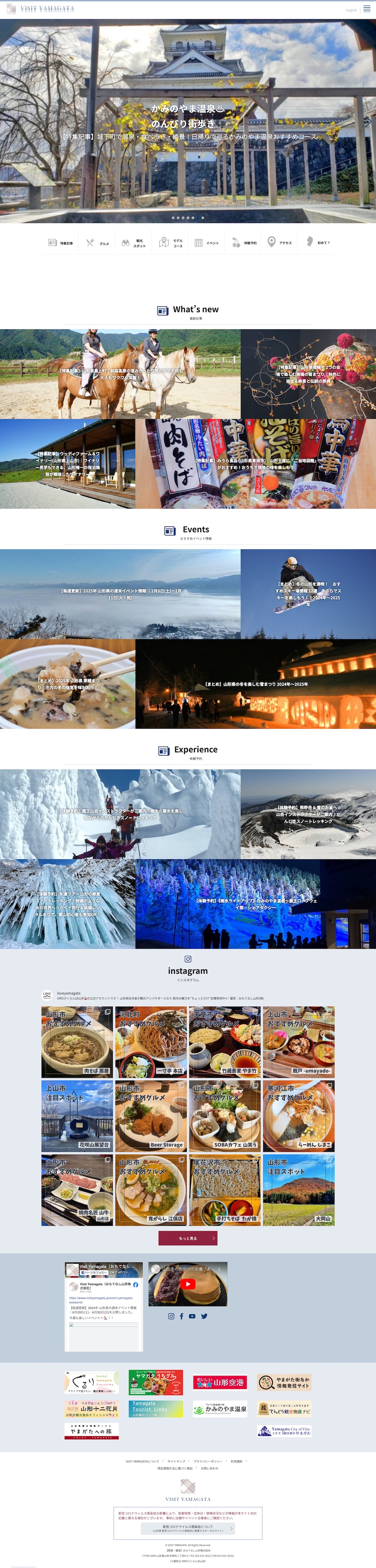Open the おいしい山形空港 banner

(x=220, y=1382)
